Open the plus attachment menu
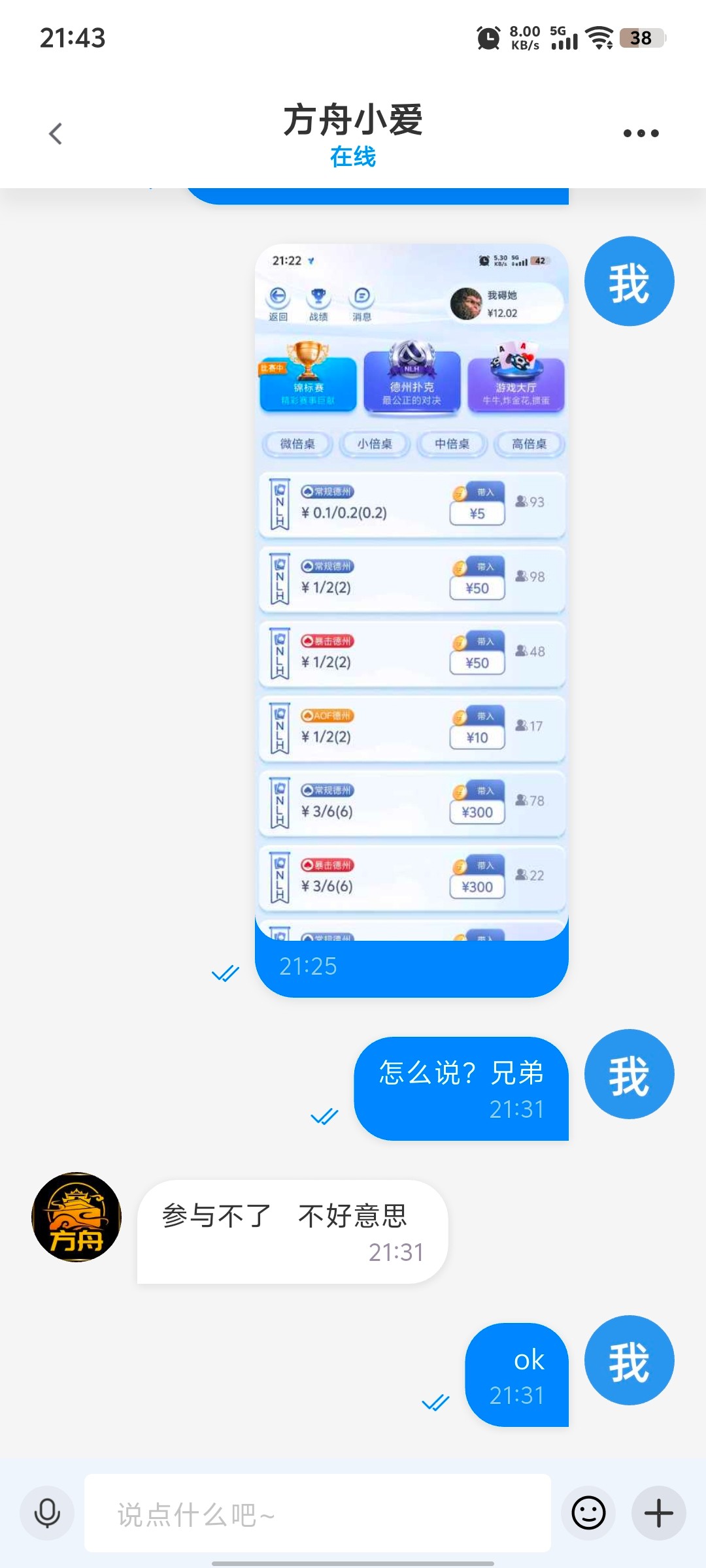 click(x=658, y=1513)
